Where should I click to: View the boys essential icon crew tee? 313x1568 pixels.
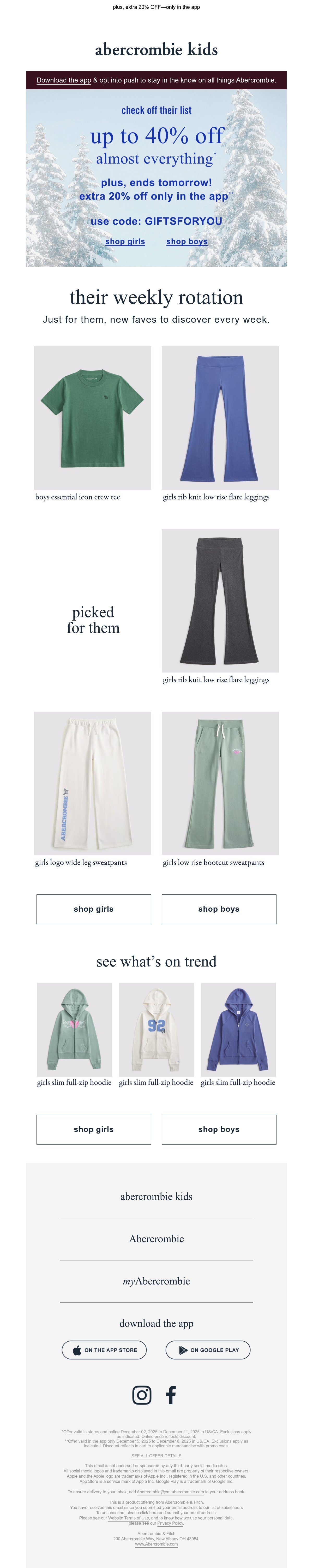(x=92, y=417)
